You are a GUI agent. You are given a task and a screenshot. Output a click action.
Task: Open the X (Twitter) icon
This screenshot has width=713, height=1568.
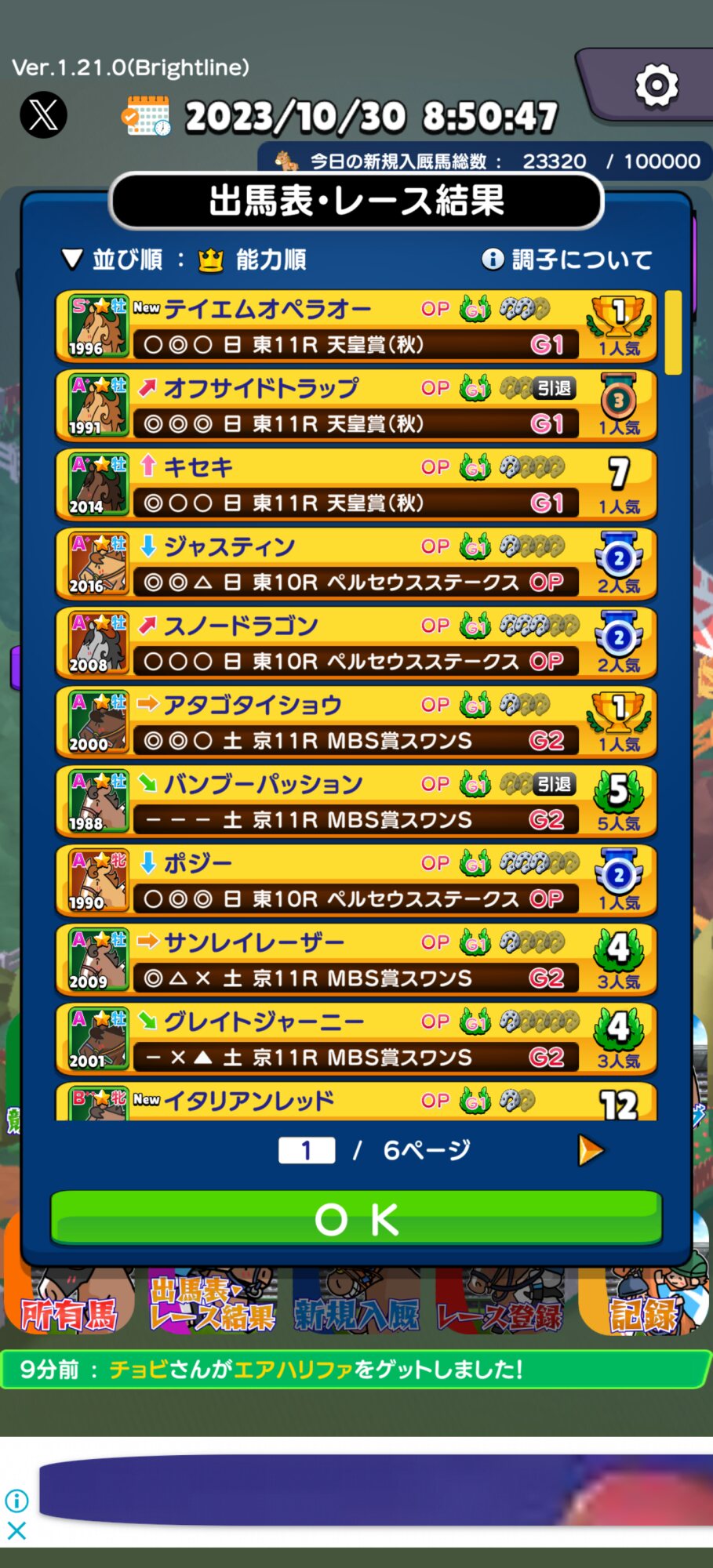(x=43, y=115)
